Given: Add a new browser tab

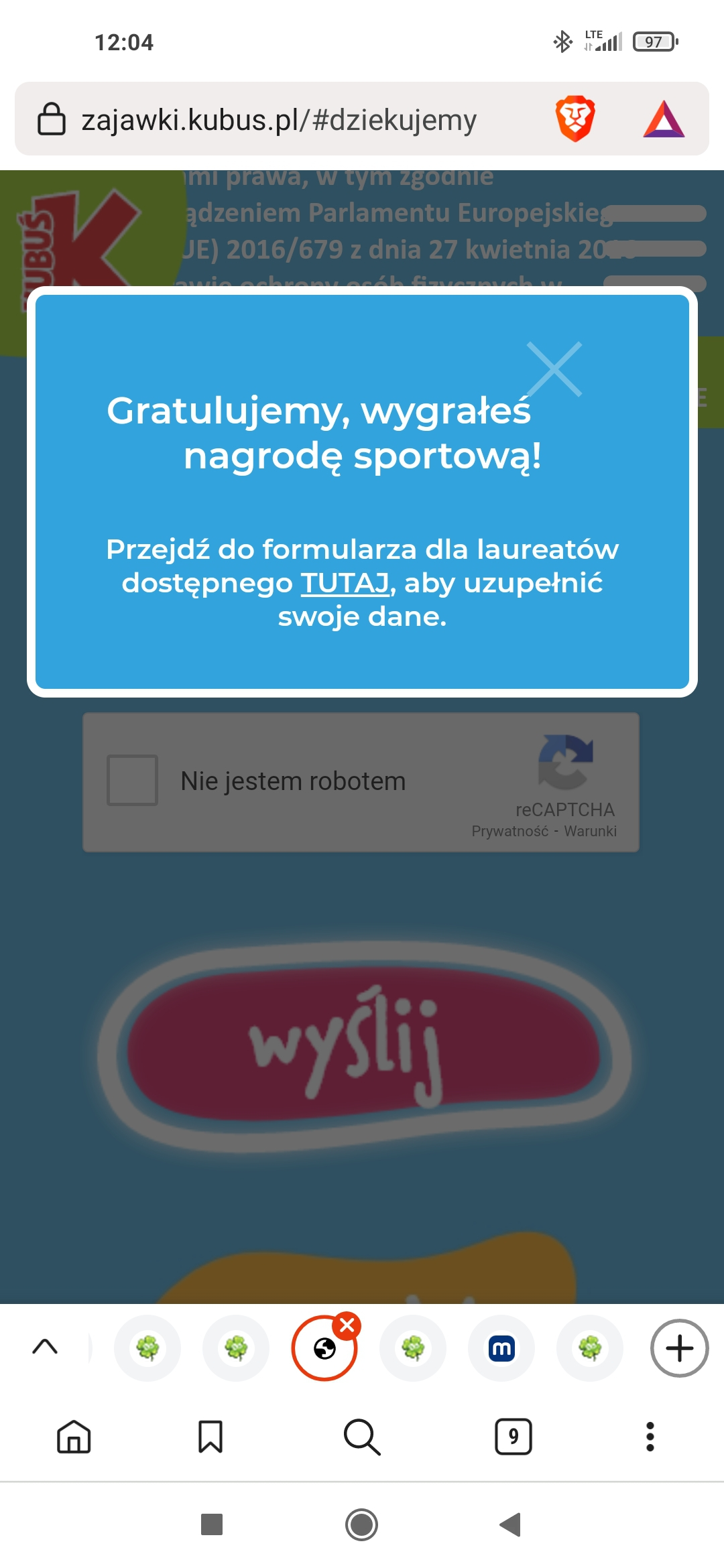Looking at the screenshot, I should pos(679,1348).
